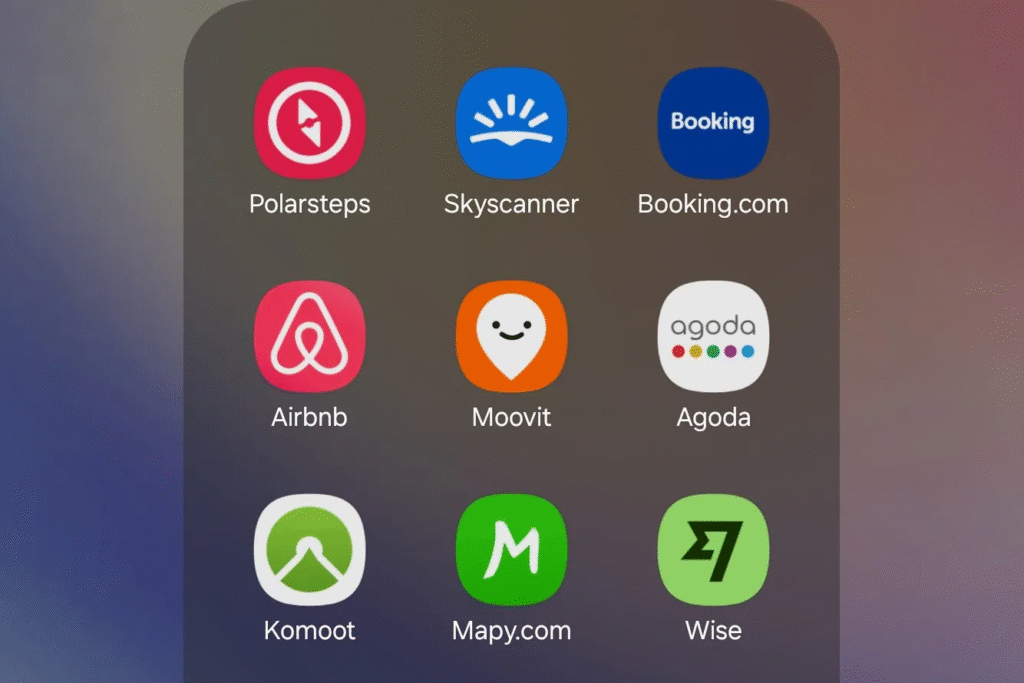Launch the Agoda app

click(713, 336)
